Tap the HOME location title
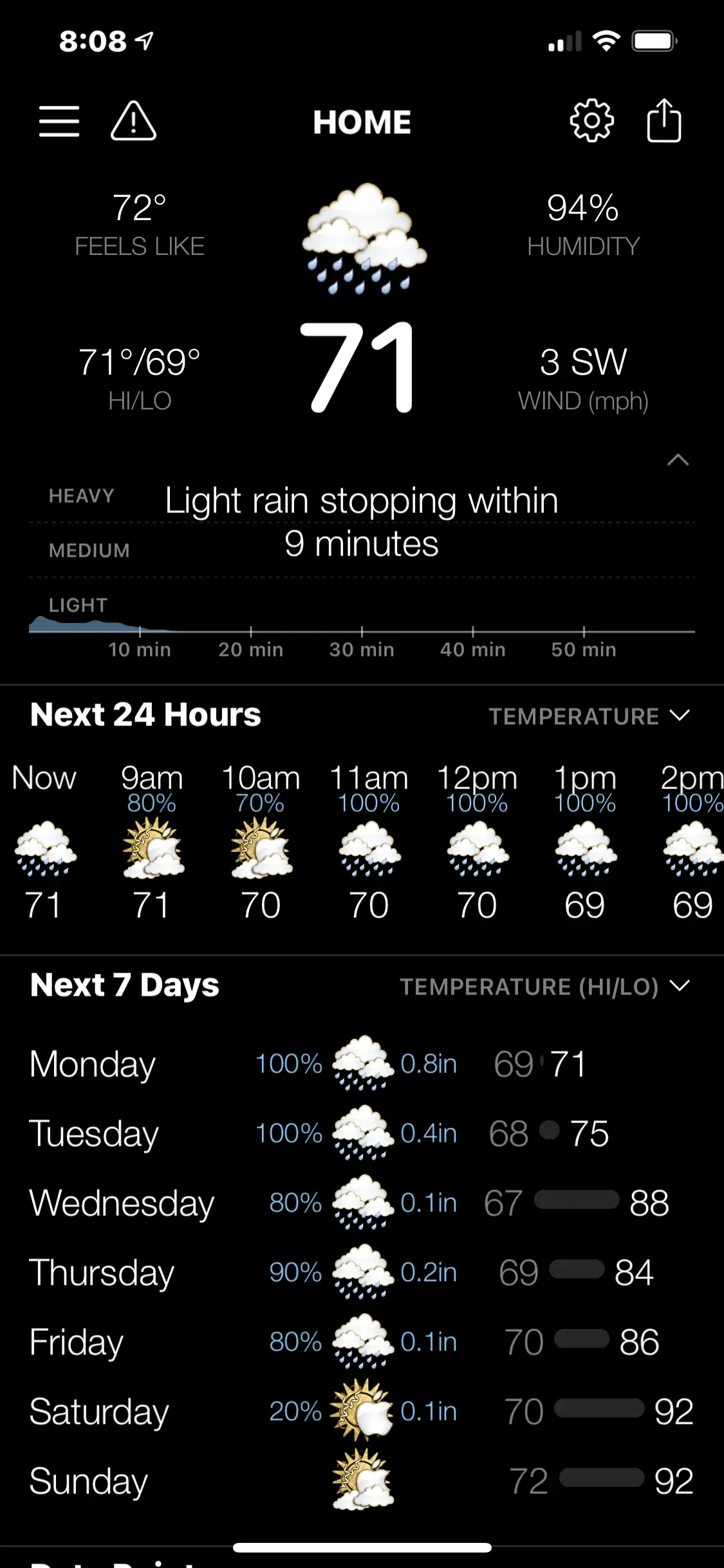Image resolution: width=724 pixels, height=1568 pixels. click(x=362, y=122)
